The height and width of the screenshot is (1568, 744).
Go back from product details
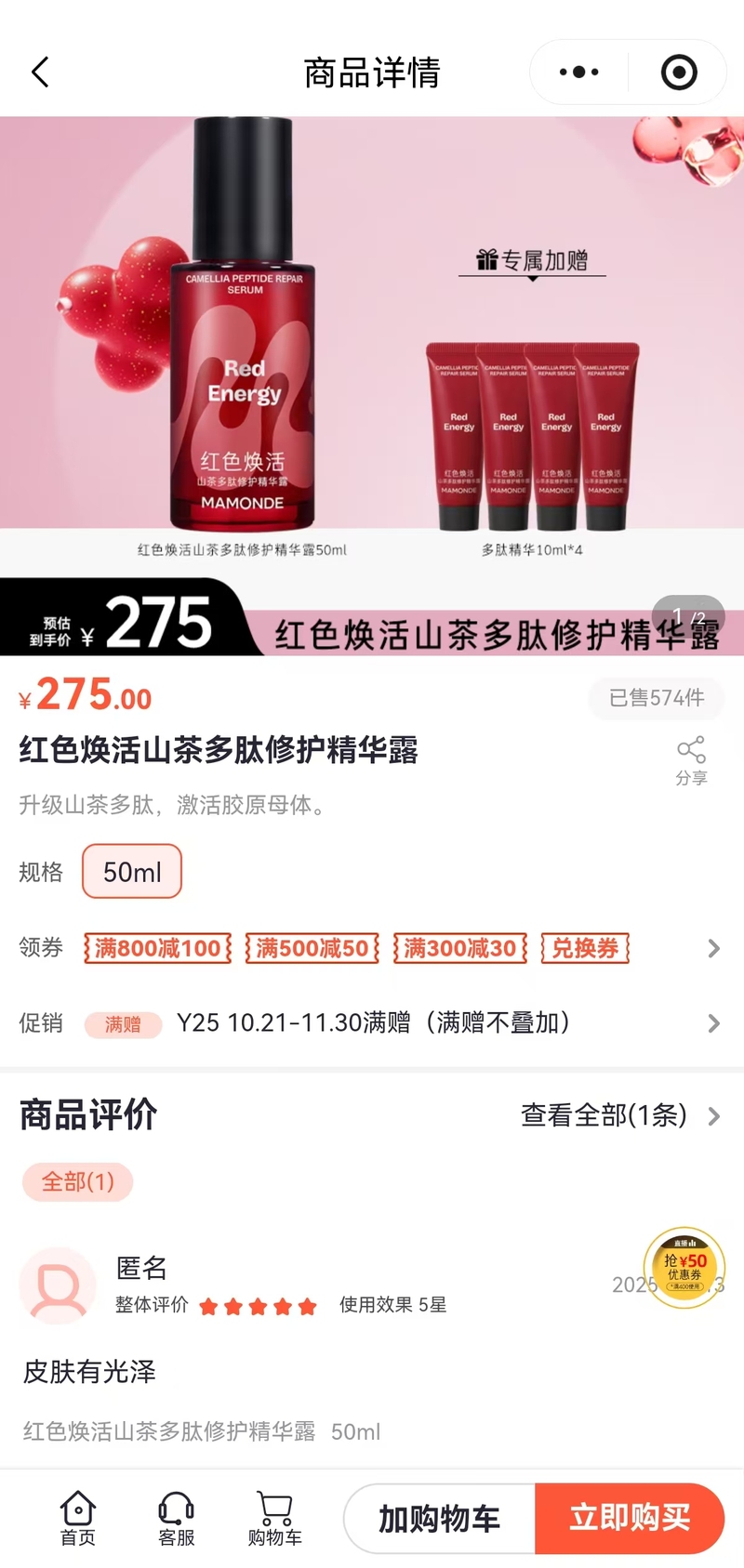[40, 72]
